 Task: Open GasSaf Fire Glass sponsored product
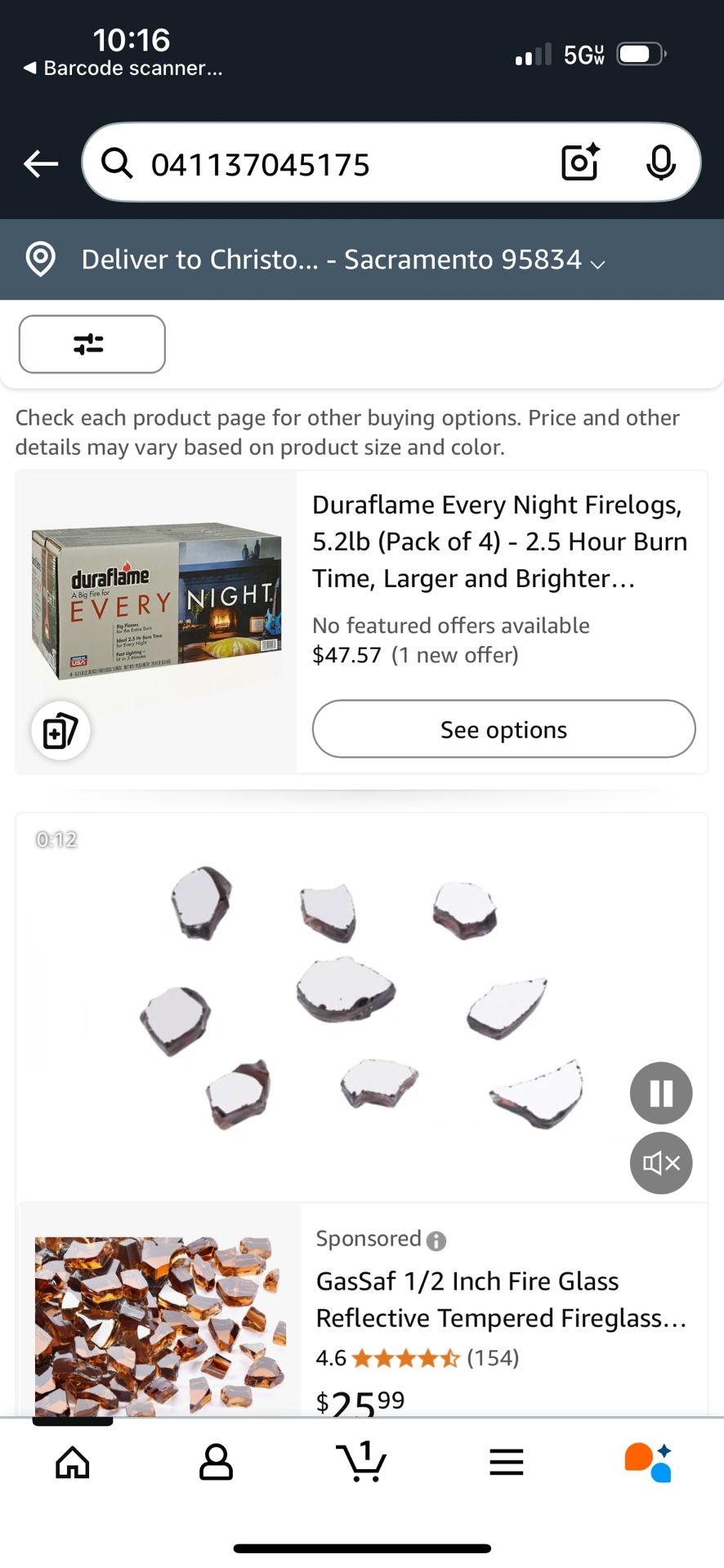[500, 1299]
